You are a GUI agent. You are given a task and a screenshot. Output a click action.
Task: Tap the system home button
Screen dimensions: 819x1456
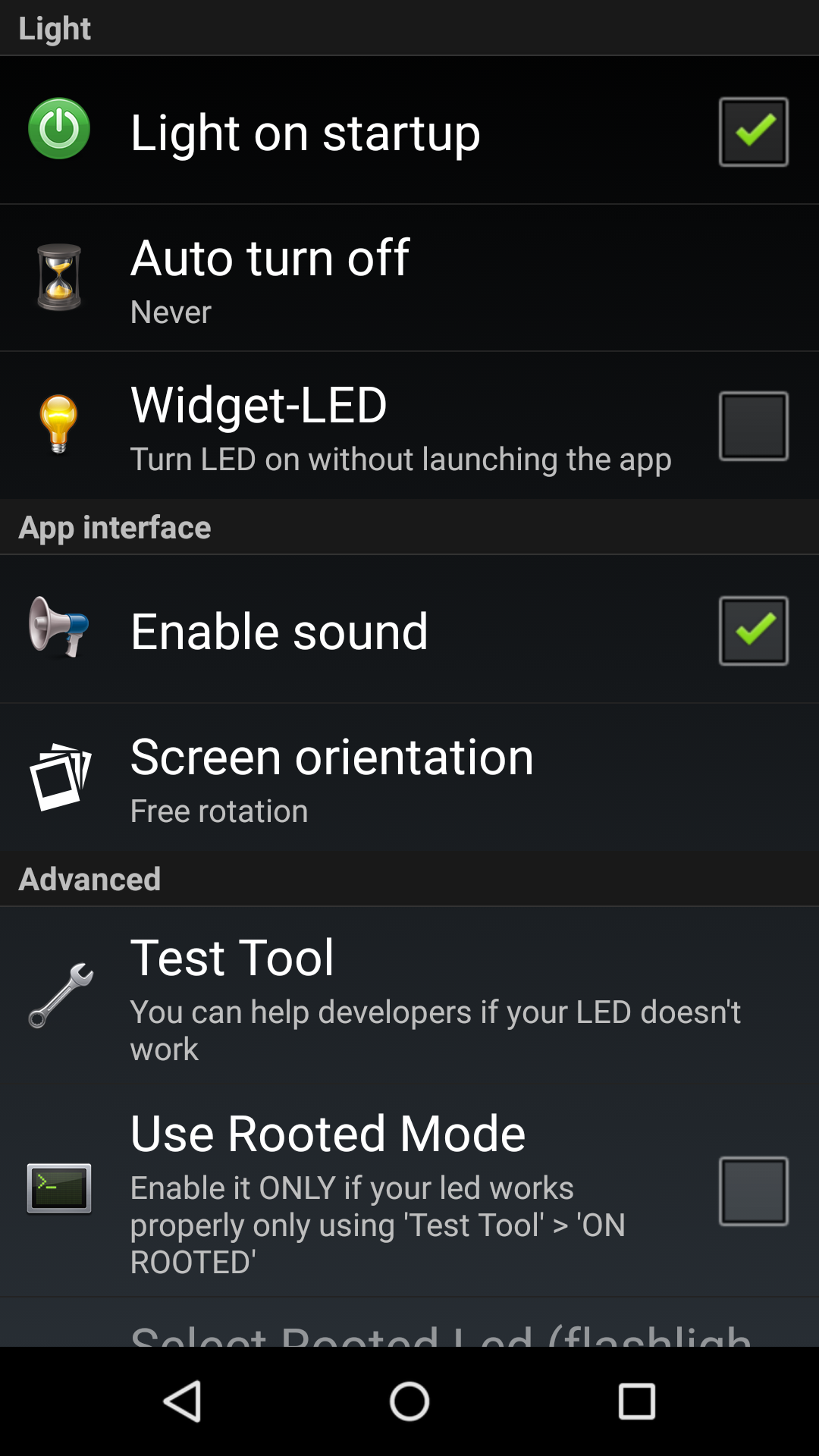(409, 1401)
